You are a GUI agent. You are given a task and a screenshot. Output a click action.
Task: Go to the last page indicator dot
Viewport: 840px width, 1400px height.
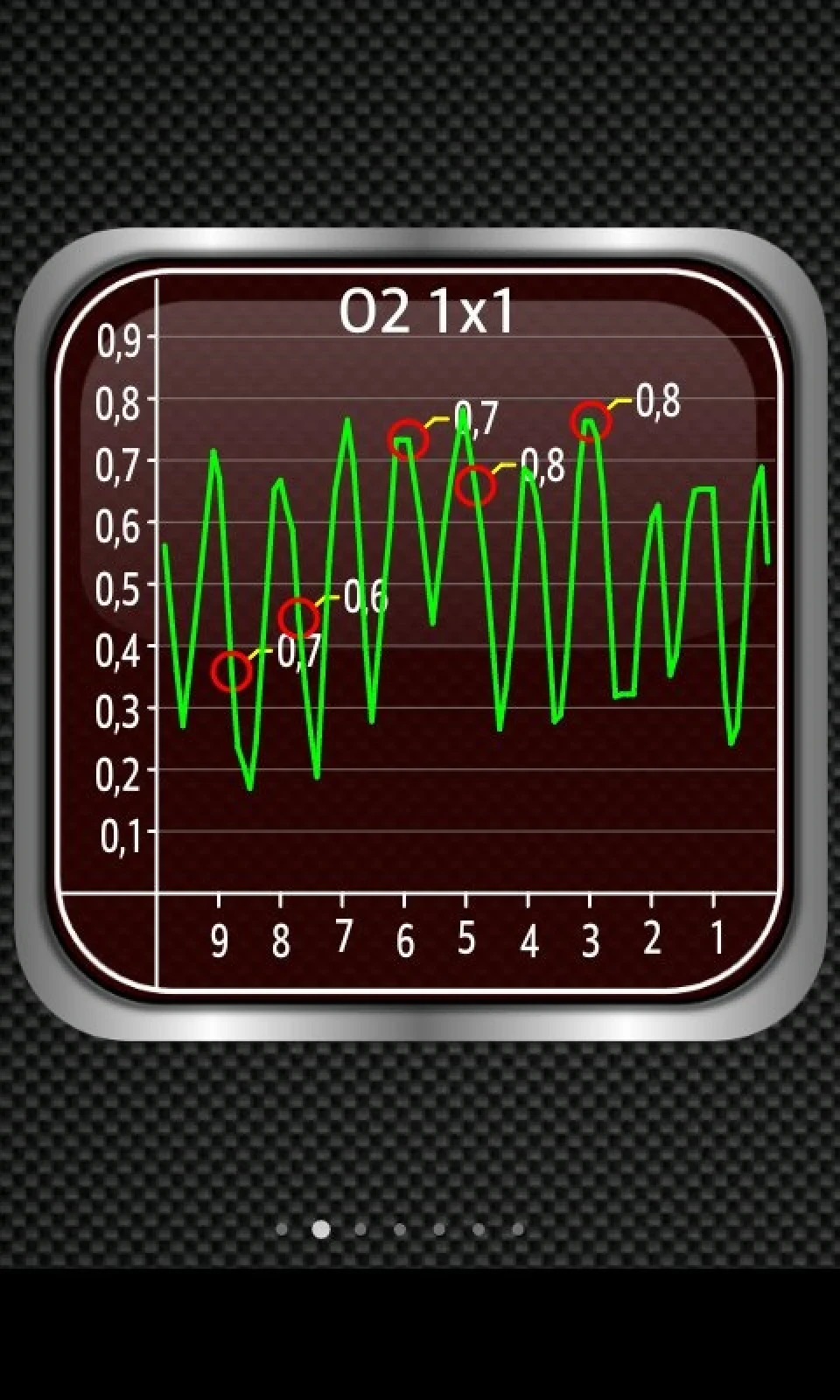[x=518, y=1229]
